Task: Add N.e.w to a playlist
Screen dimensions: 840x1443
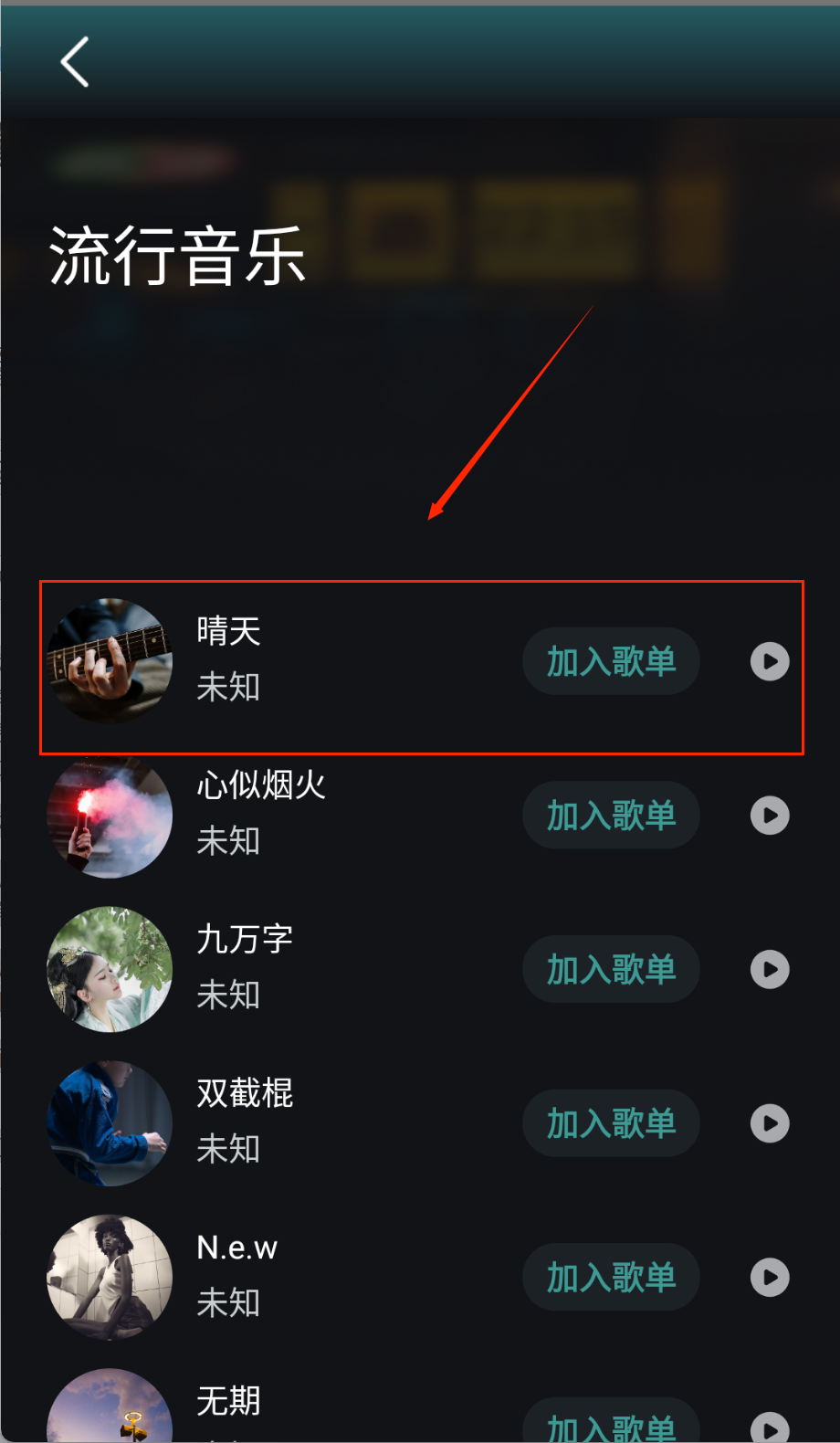Action: tap(611, 1278)
